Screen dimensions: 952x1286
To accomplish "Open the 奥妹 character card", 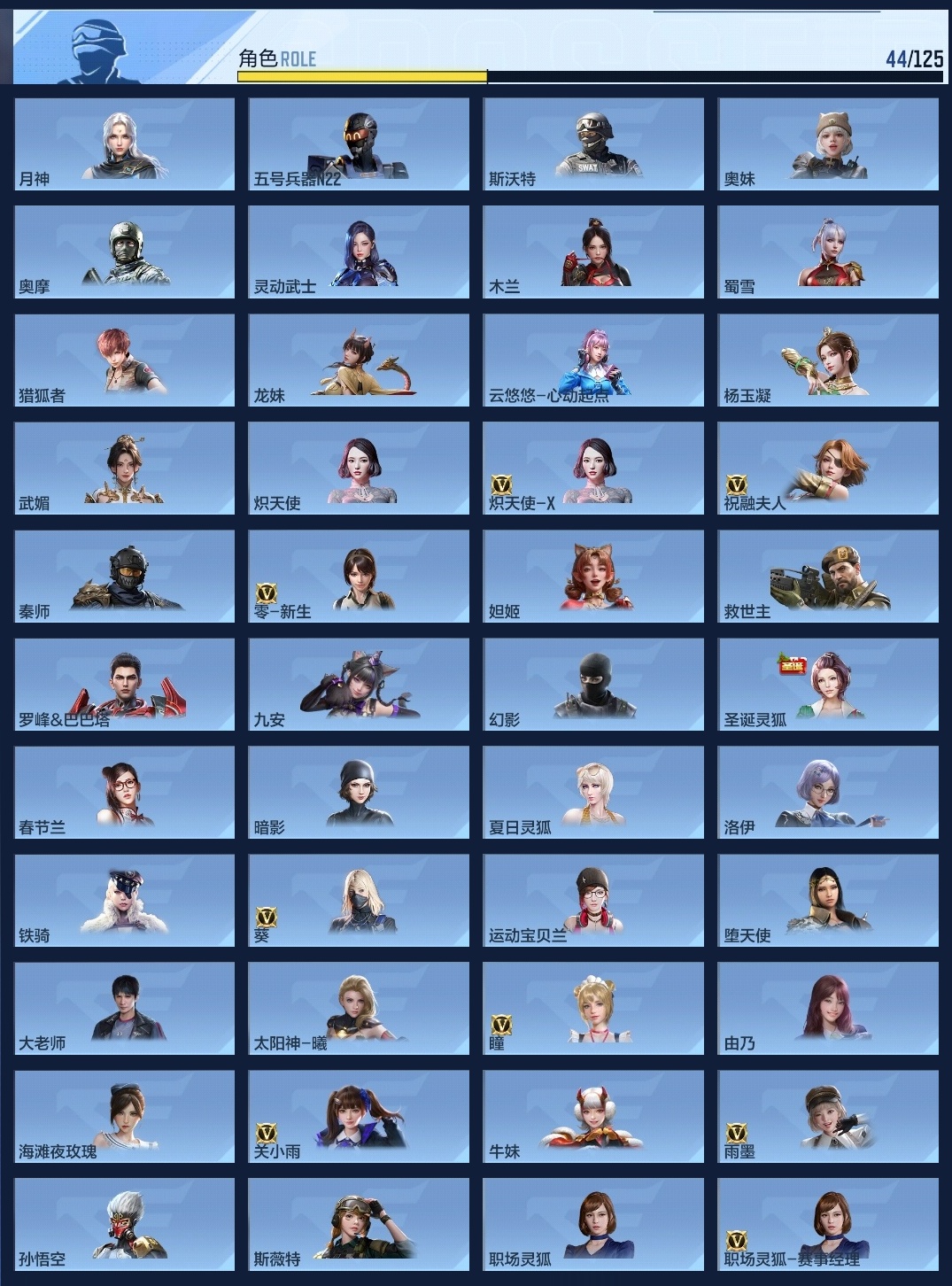I will point(828,143).
